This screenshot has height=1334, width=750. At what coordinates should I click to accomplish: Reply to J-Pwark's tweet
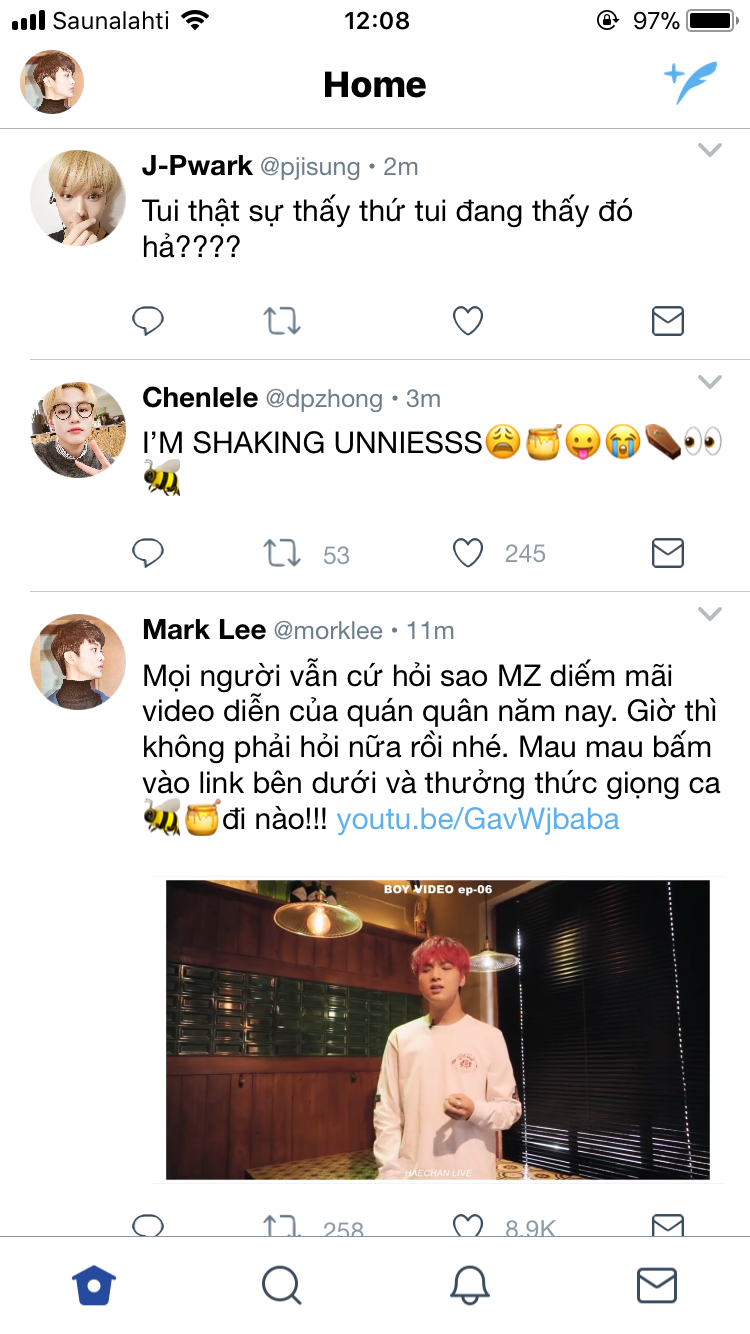148,321
